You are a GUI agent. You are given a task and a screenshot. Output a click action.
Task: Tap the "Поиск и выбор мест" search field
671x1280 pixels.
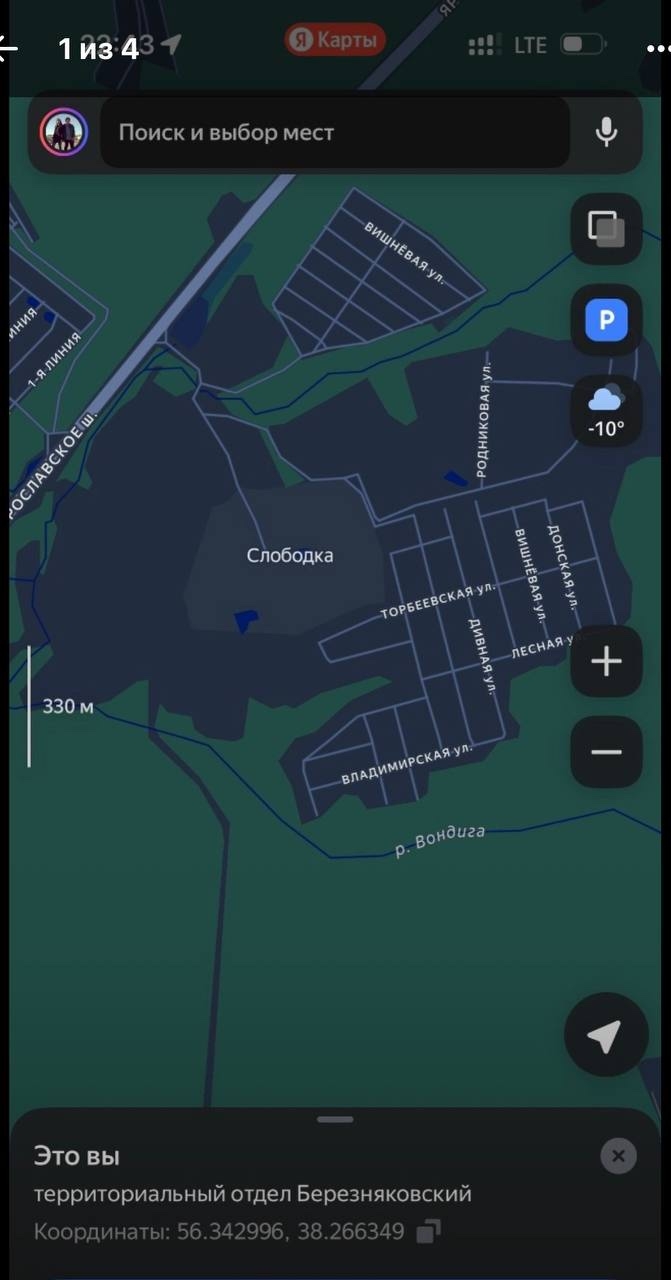(x=335, y=132)
